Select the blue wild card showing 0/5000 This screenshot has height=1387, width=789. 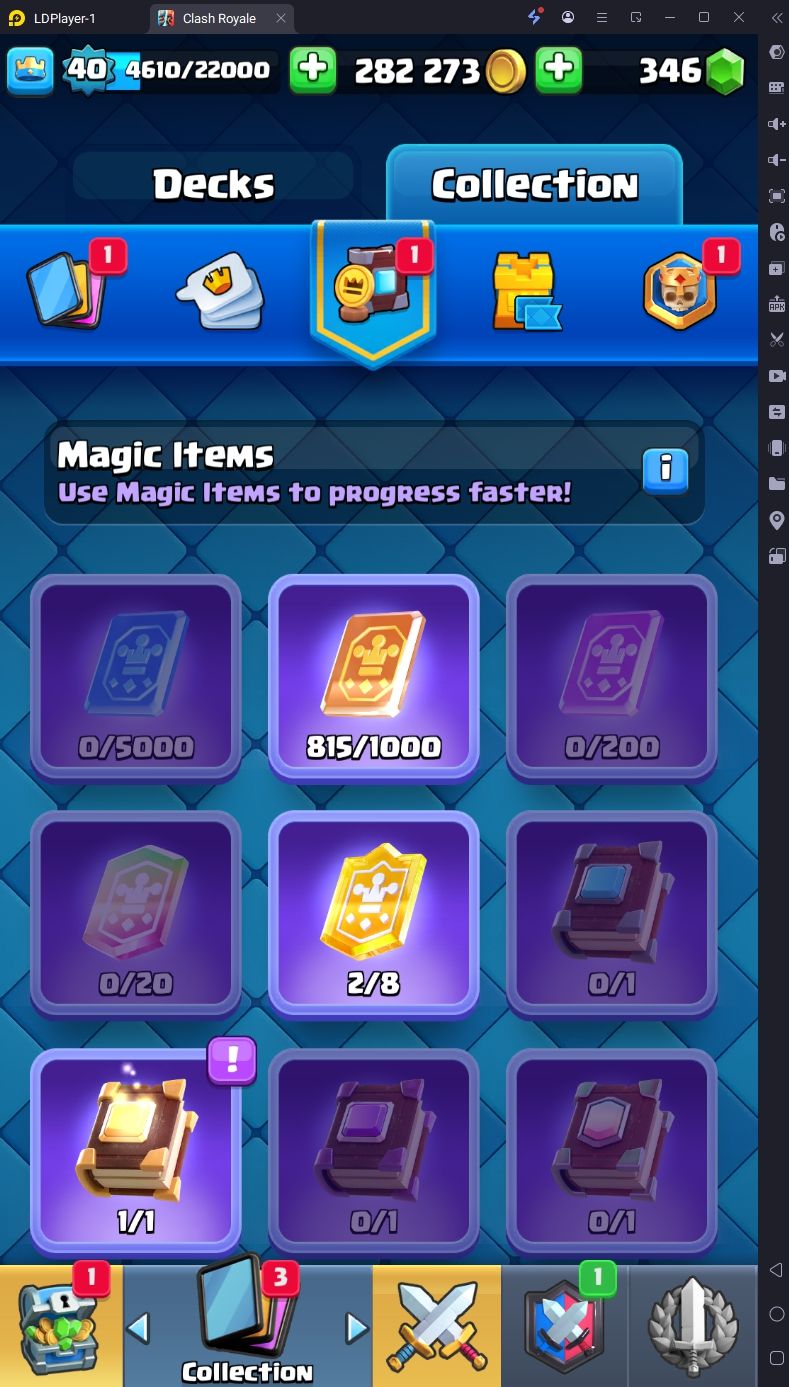click(136, 675)
